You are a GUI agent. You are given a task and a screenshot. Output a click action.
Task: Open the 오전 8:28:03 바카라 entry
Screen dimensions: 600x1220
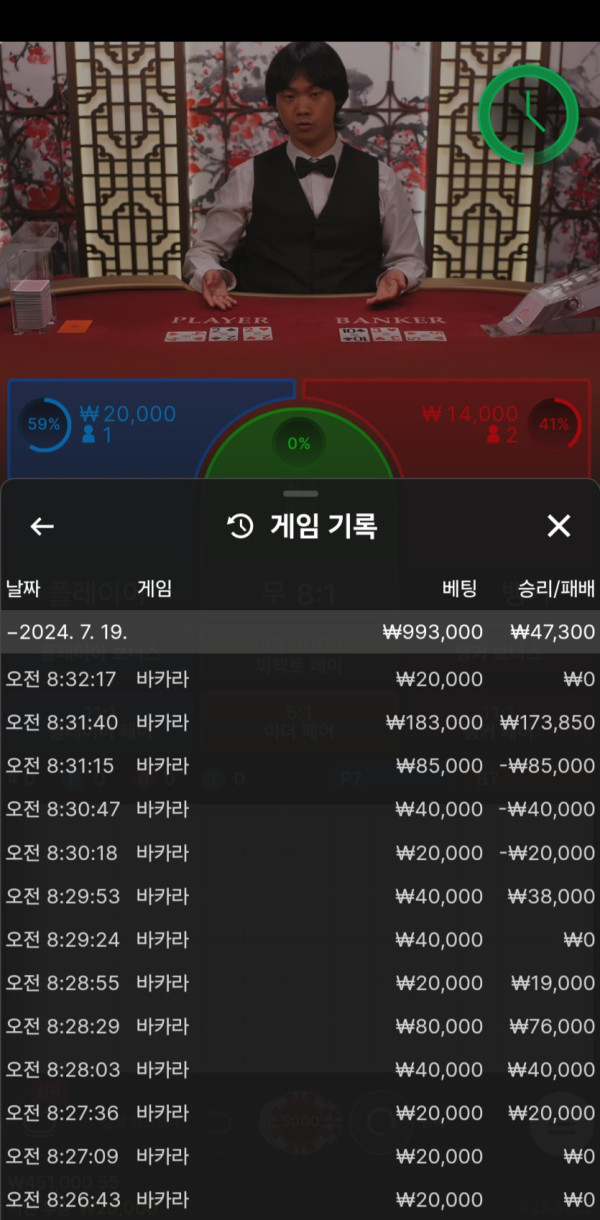300,1070
